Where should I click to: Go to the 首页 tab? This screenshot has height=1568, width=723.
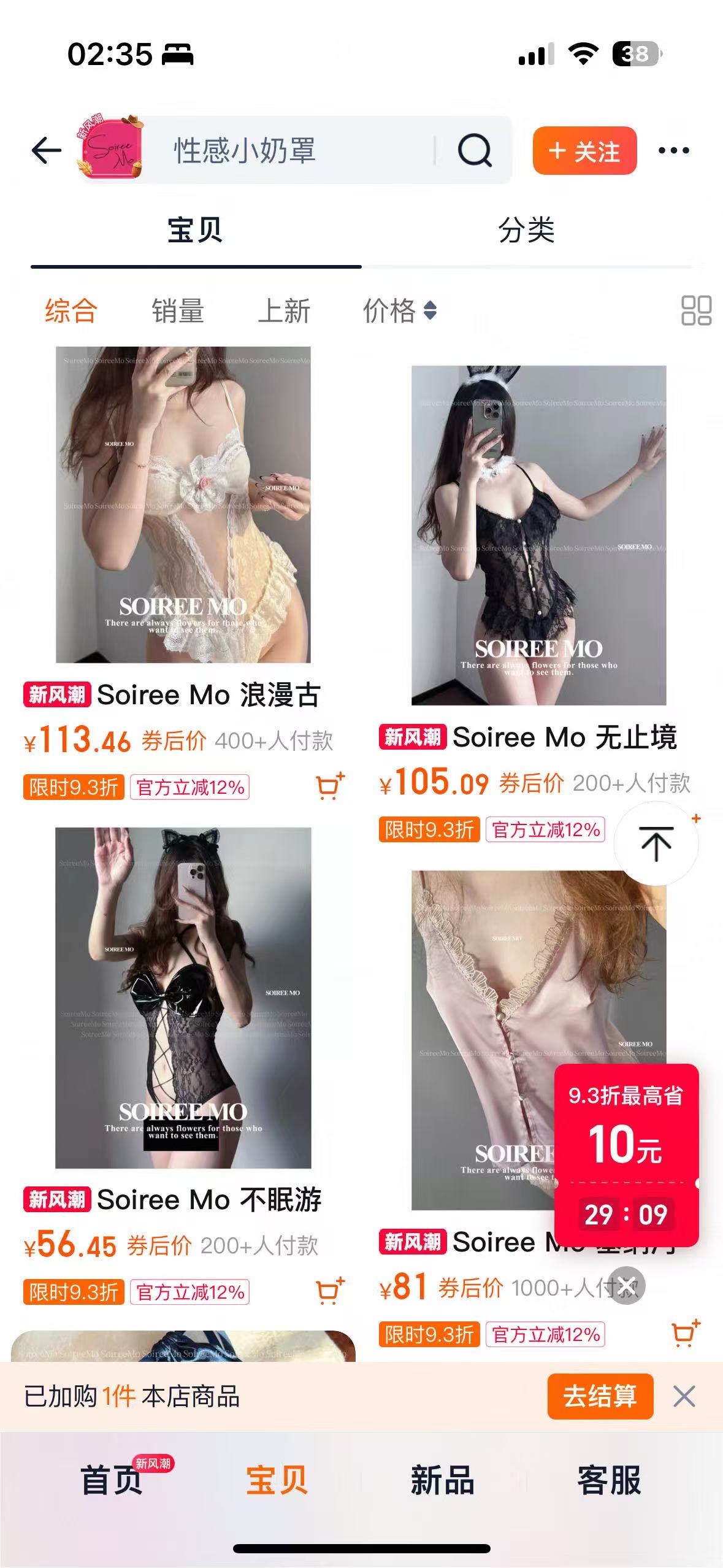pos(112,1480)
